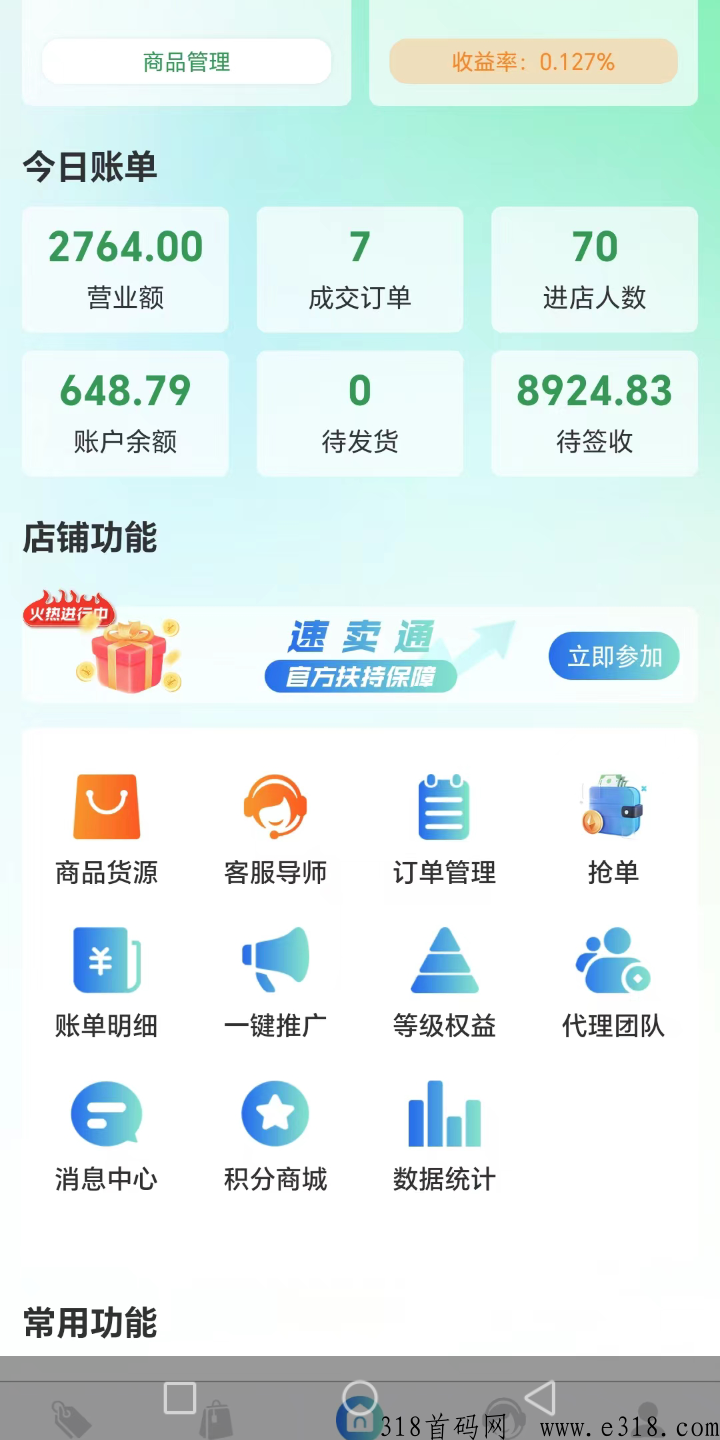The image size is (720, 1440).
Task: Open 商品货源
Action: [x=106, y=829]
